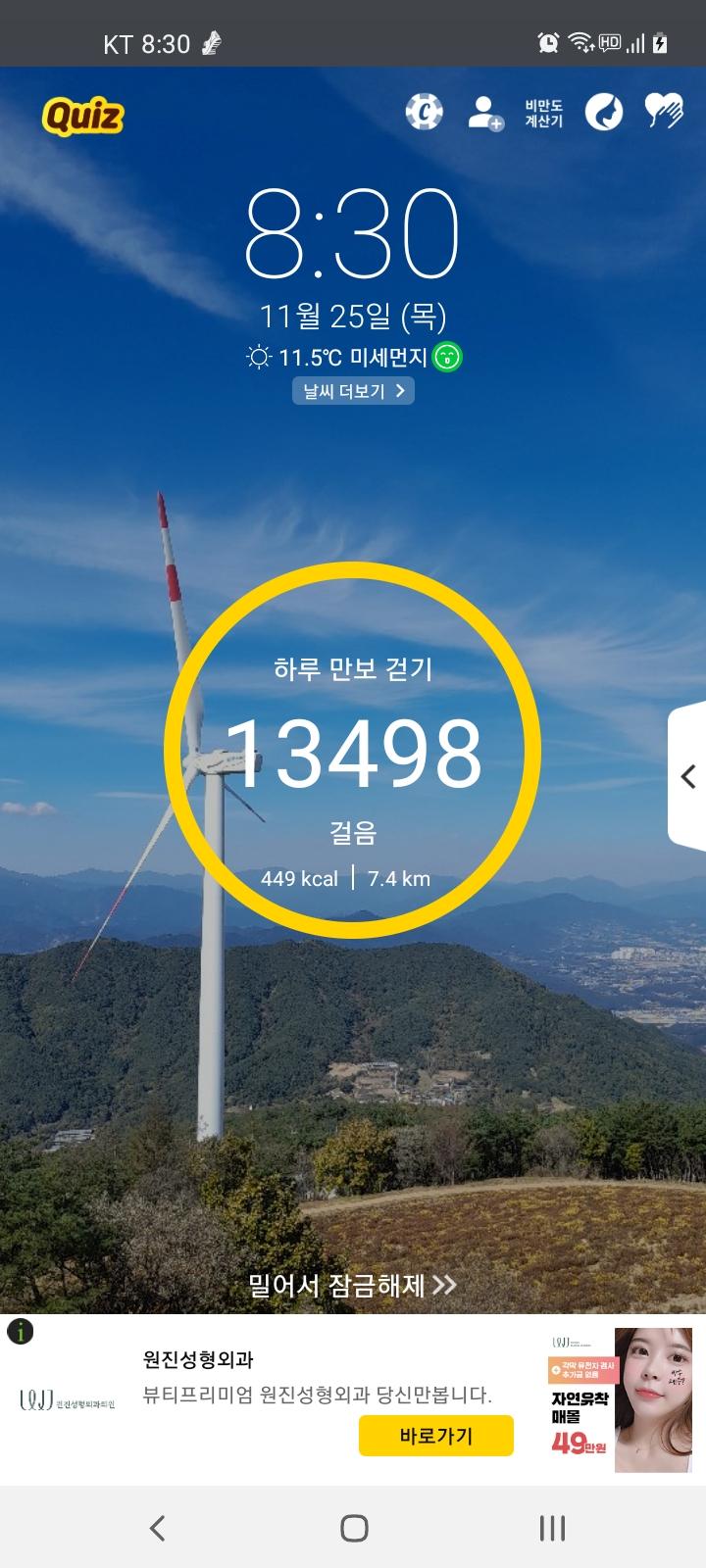This screenshot has width=706, height=1568.
Task: Open the 비만도 계산기 calculator
Action: (543, 113)
